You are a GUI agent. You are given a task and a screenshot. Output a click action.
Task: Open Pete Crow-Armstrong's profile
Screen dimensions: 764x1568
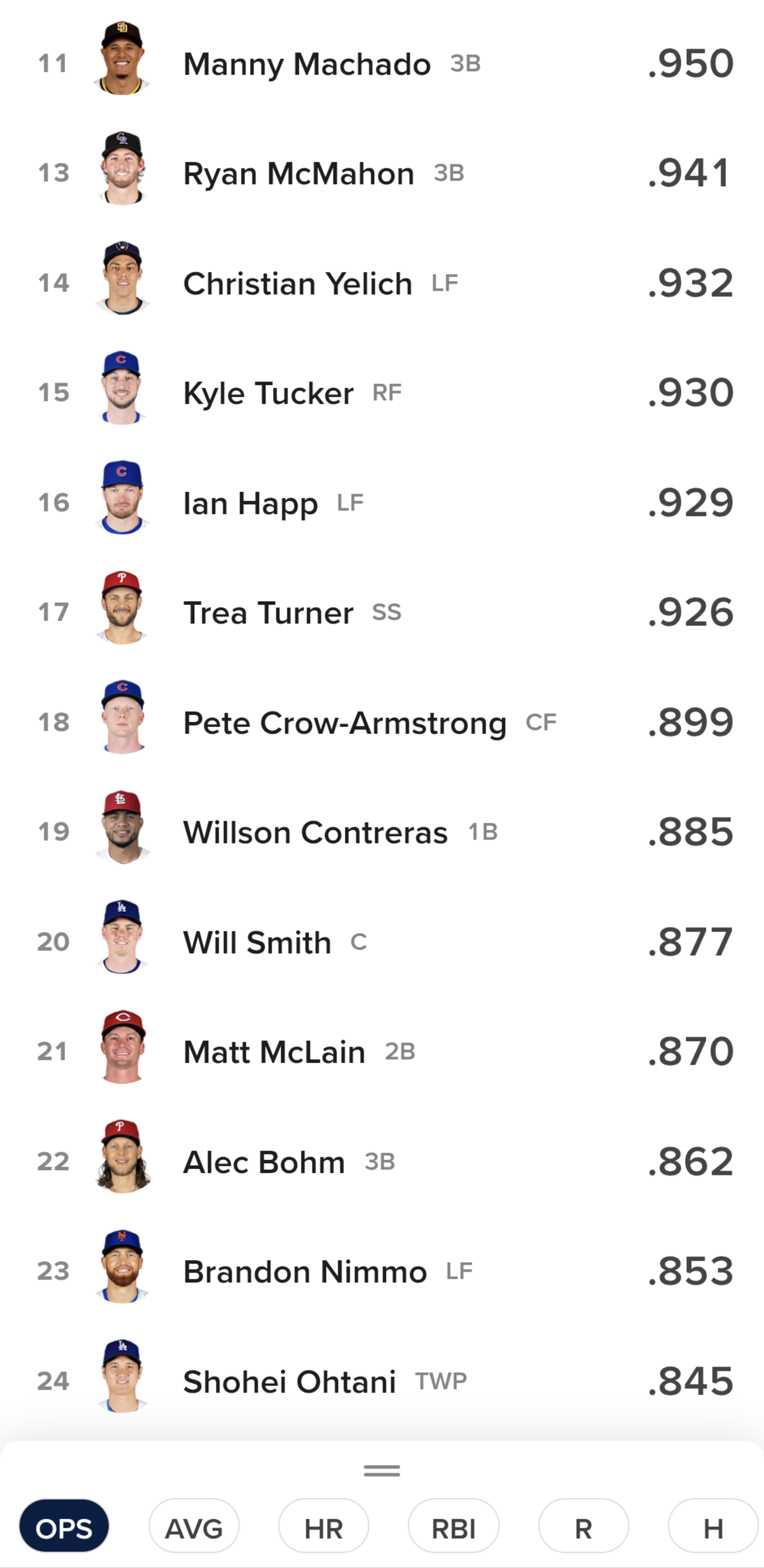click(x=382, y=722)
